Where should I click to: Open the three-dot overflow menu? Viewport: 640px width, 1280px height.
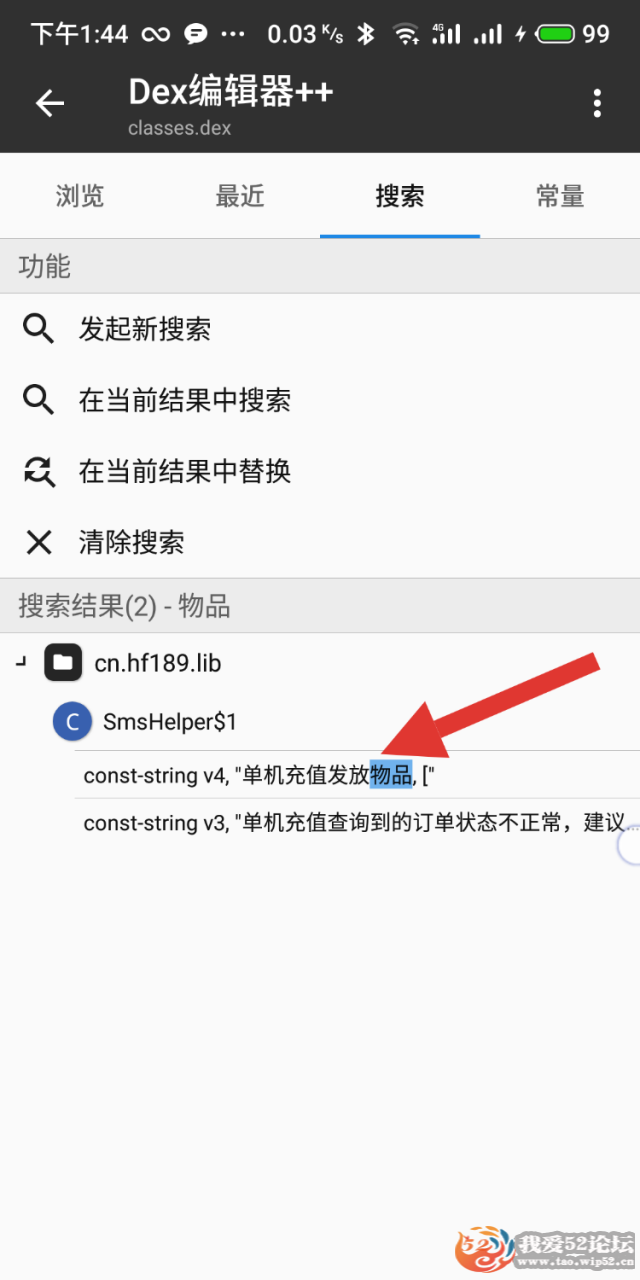[597, 103]
